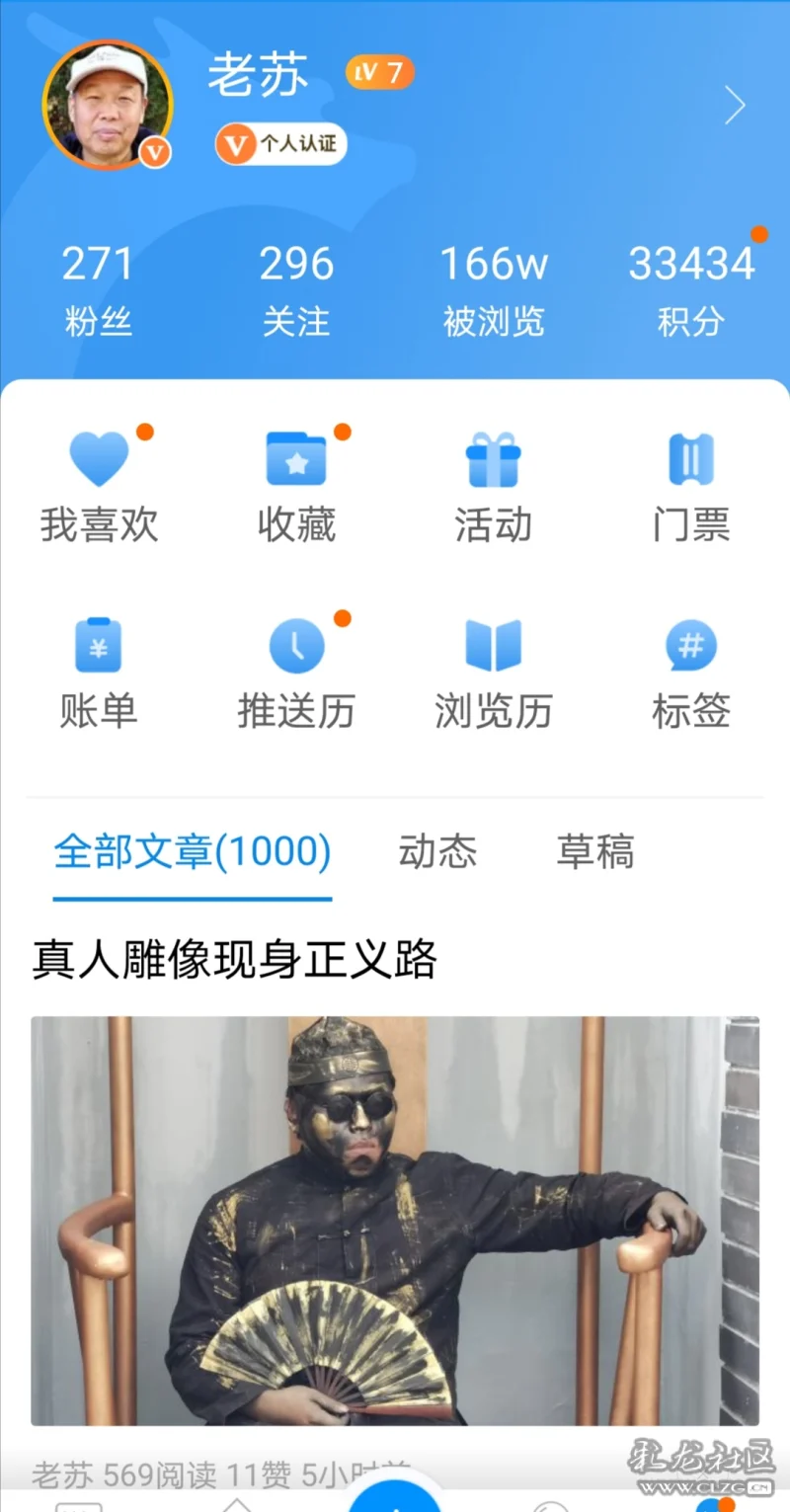790x1512 pixels.
Task: Open profile details via the right chevron
Action: (x=735, y=105)
